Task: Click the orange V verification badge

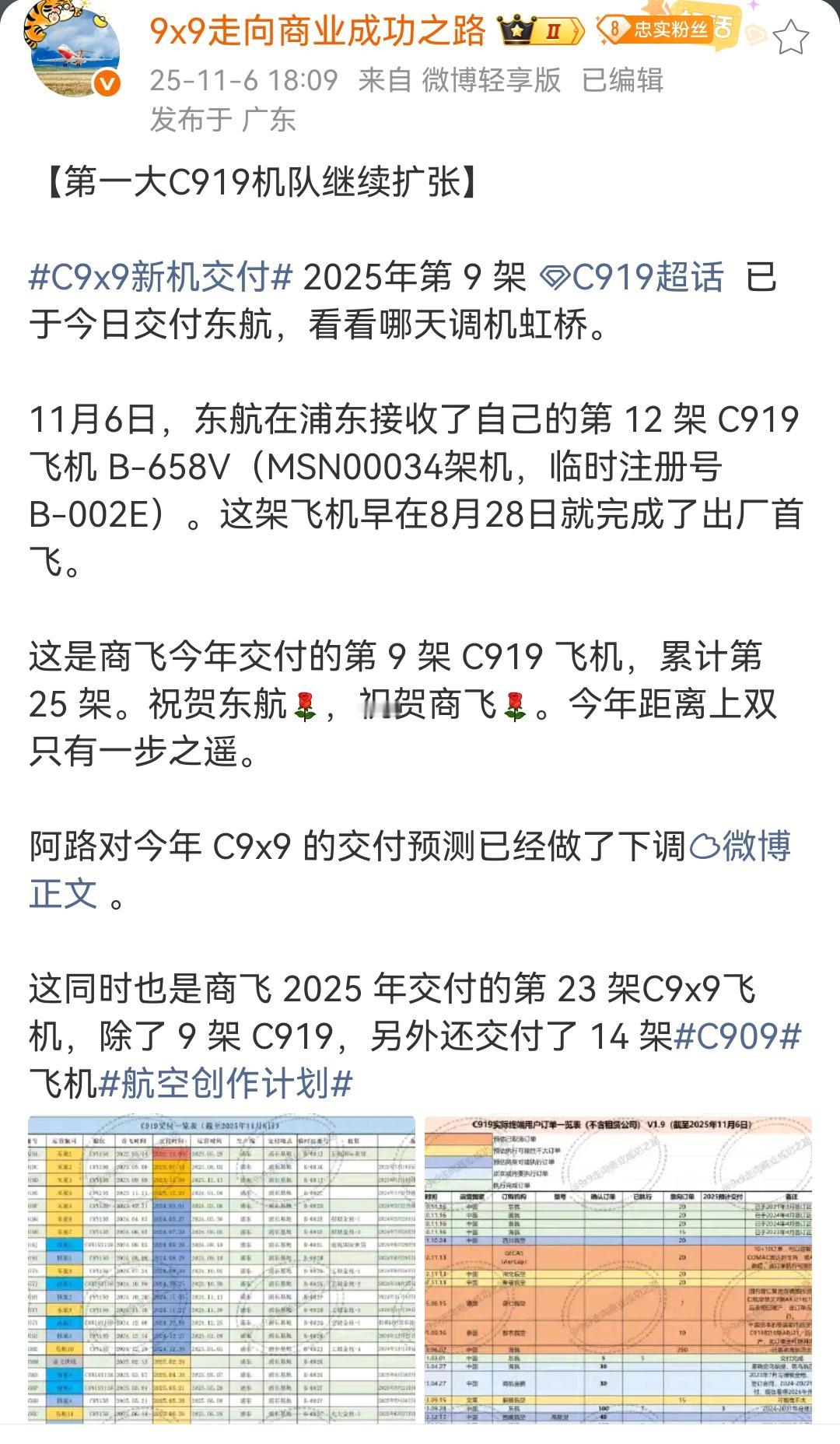Action: coord(105,82)
